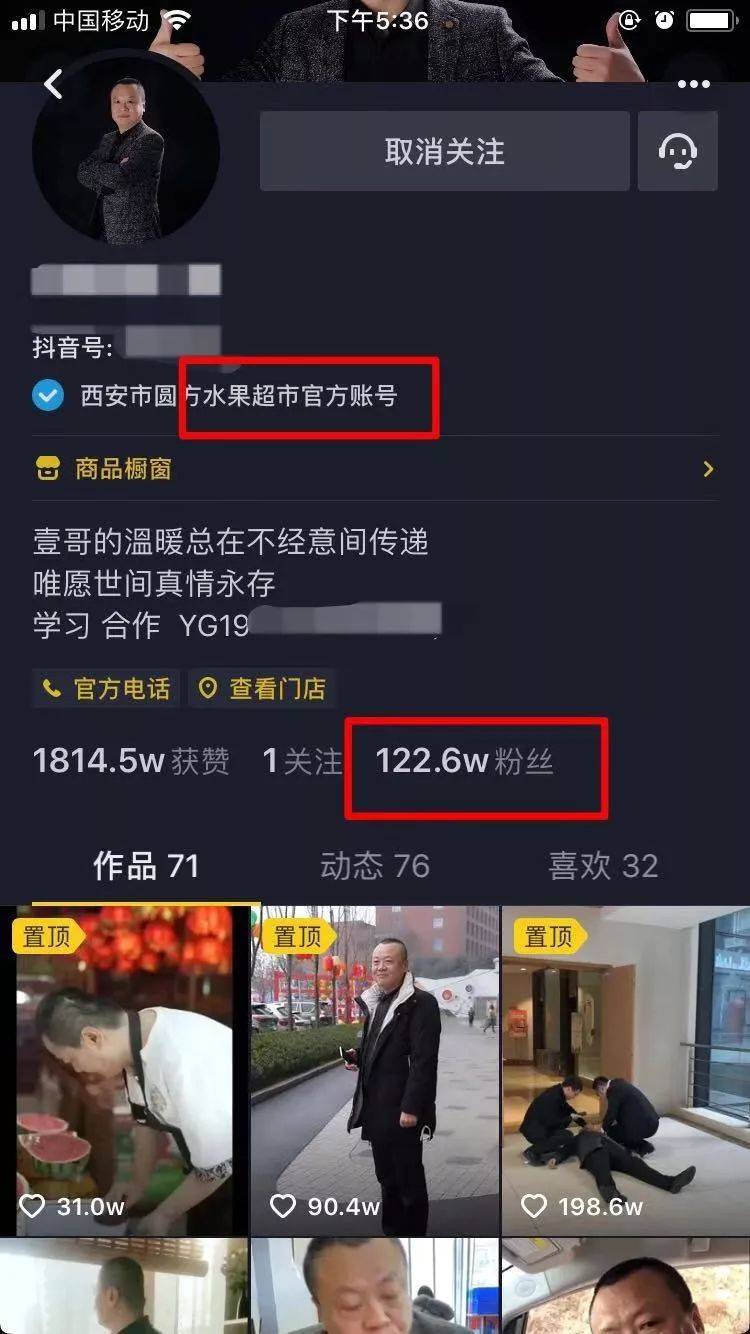
Task: Open the 商品橱窗 product showcase
Action: [x=375, y=468]
